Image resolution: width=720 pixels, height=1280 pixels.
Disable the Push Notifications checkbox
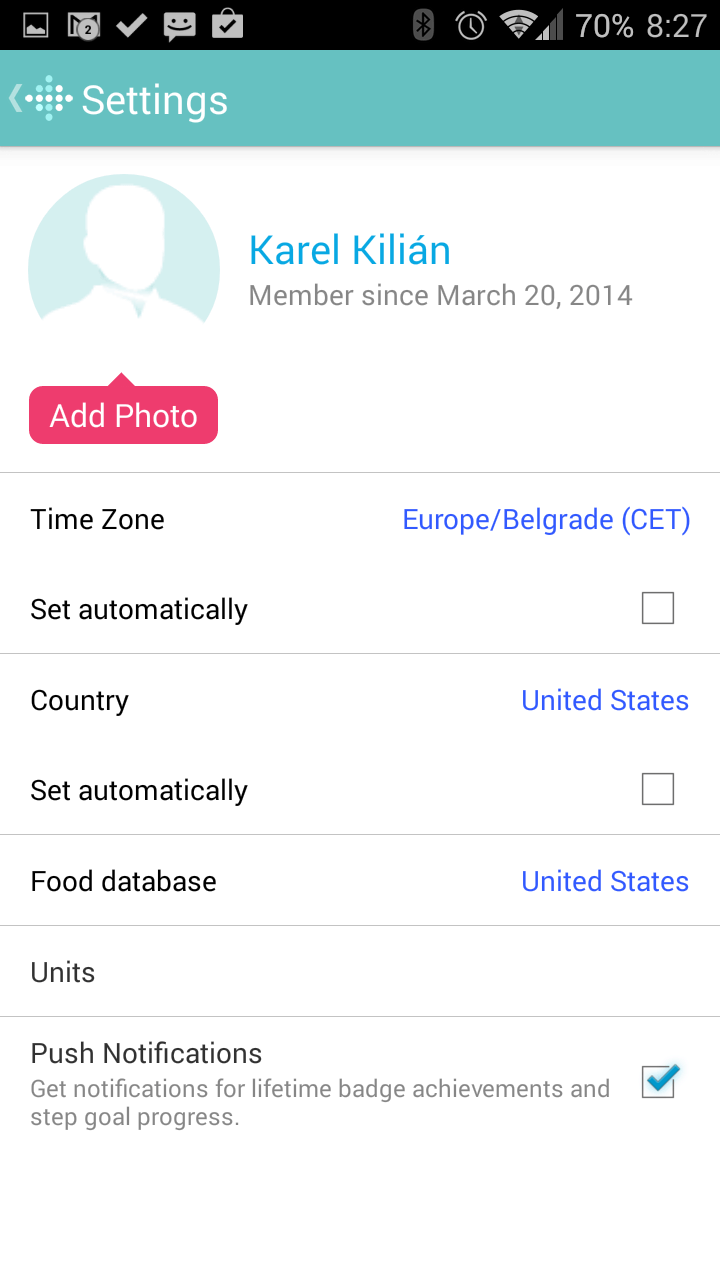(x=659, y=1081)
